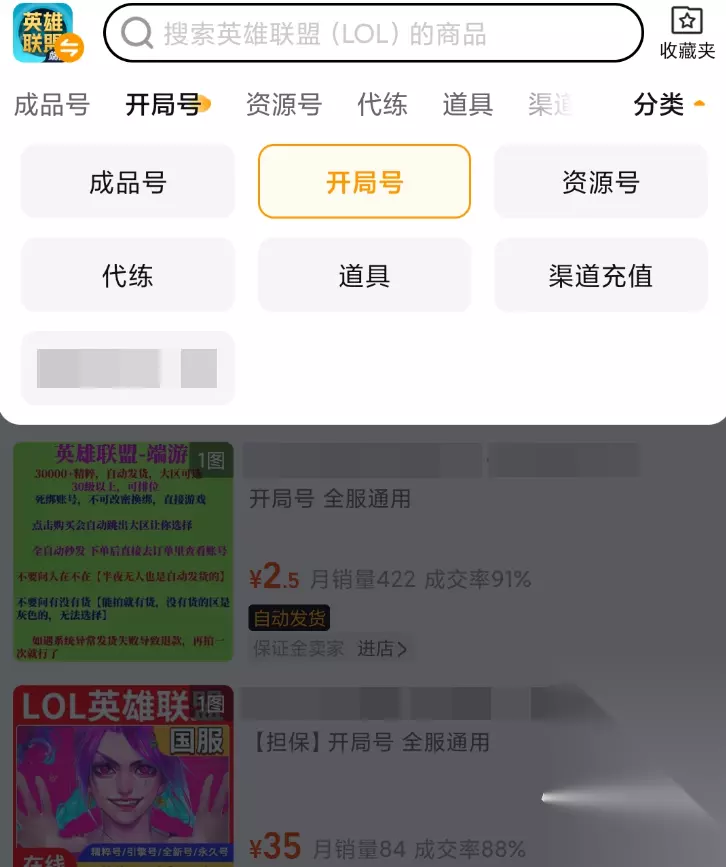Tap the search box for LOL products
This screenshot has height=867, width=726.
(373, 33)
